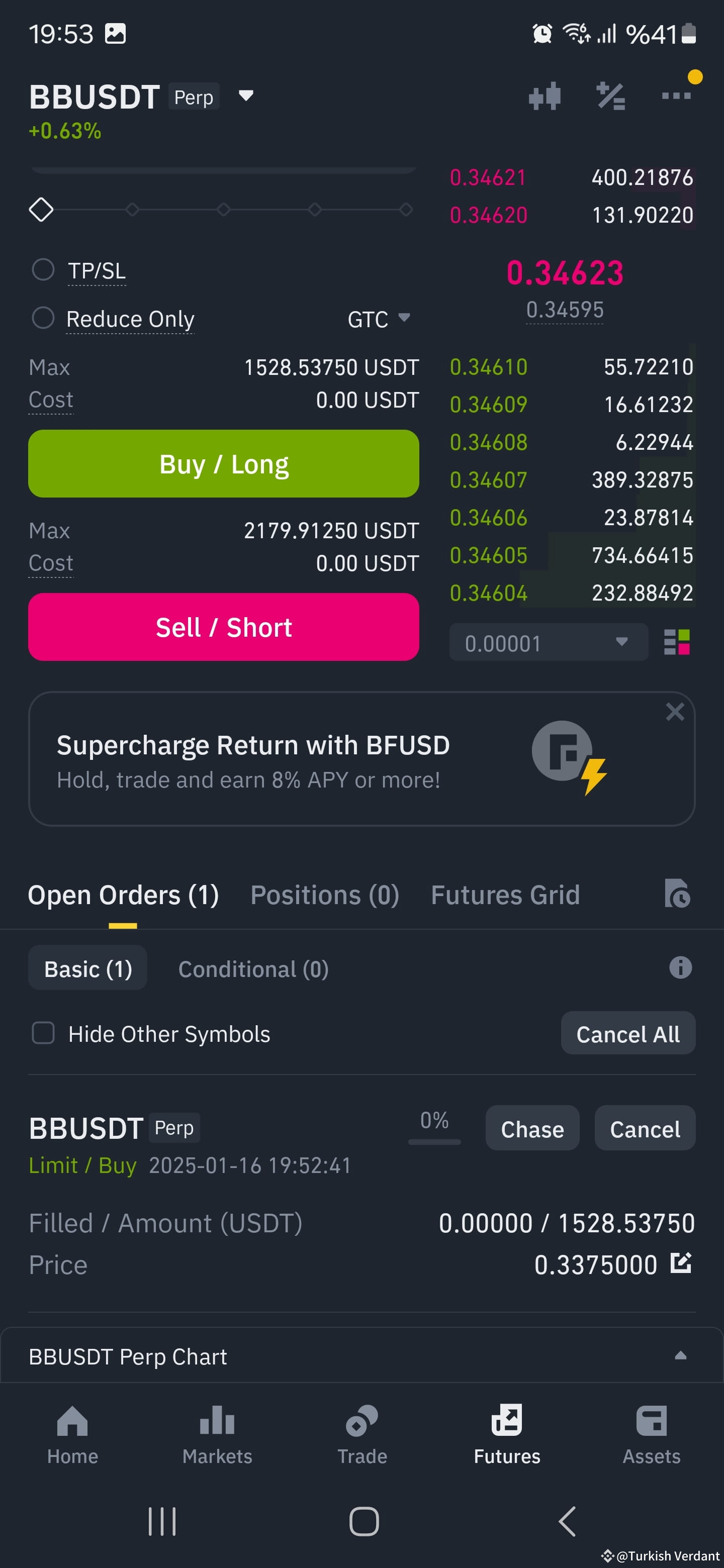
Task: Open the candlestick chart icon
Action: (545, 96)
